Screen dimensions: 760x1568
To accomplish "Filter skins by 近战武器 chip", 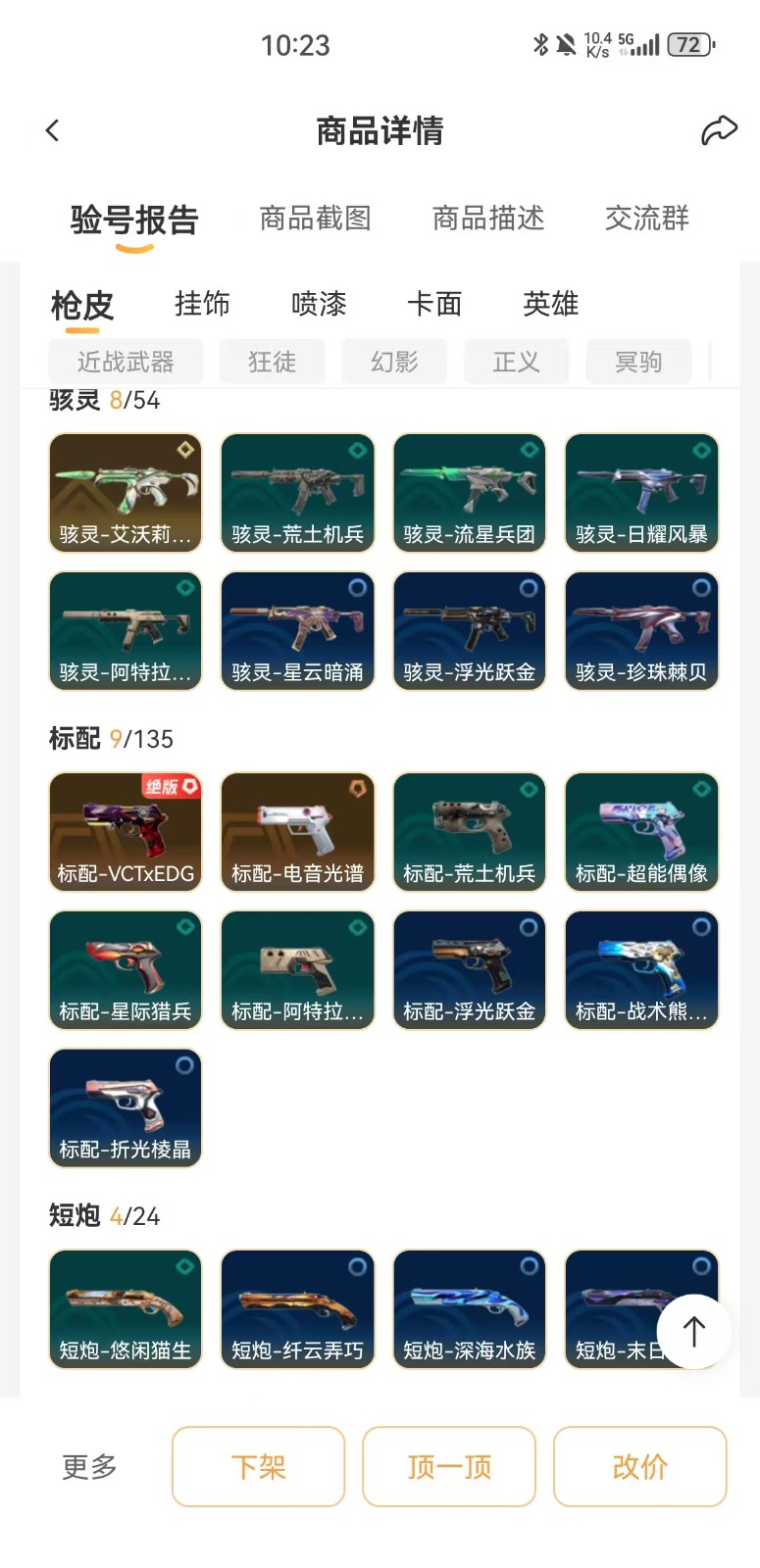I will coord(126,363).
